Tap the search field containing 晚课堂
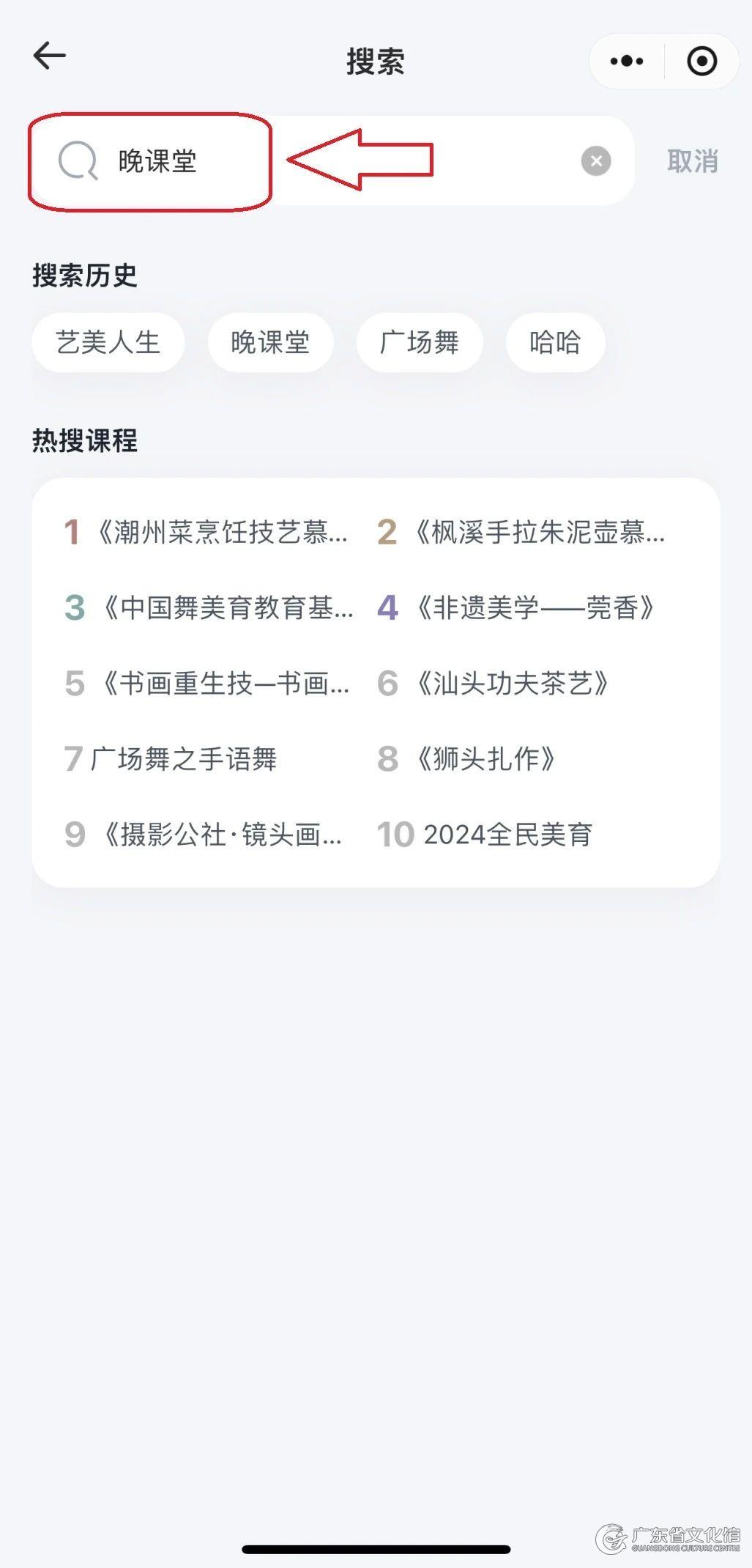This screenshot has width=752, height=1568. coord(331,160)
